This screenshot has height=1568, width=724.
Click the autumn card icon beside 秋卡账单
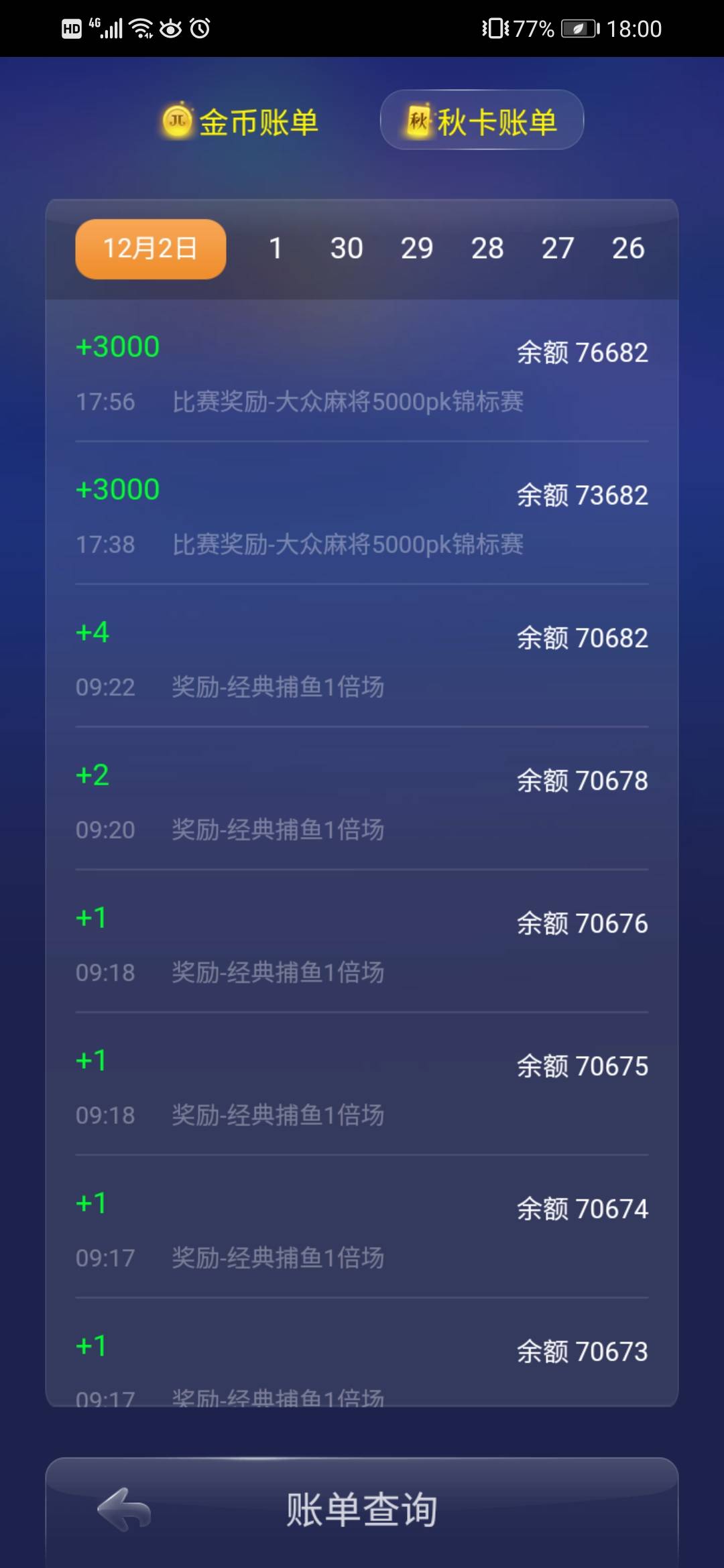[419, 119]
